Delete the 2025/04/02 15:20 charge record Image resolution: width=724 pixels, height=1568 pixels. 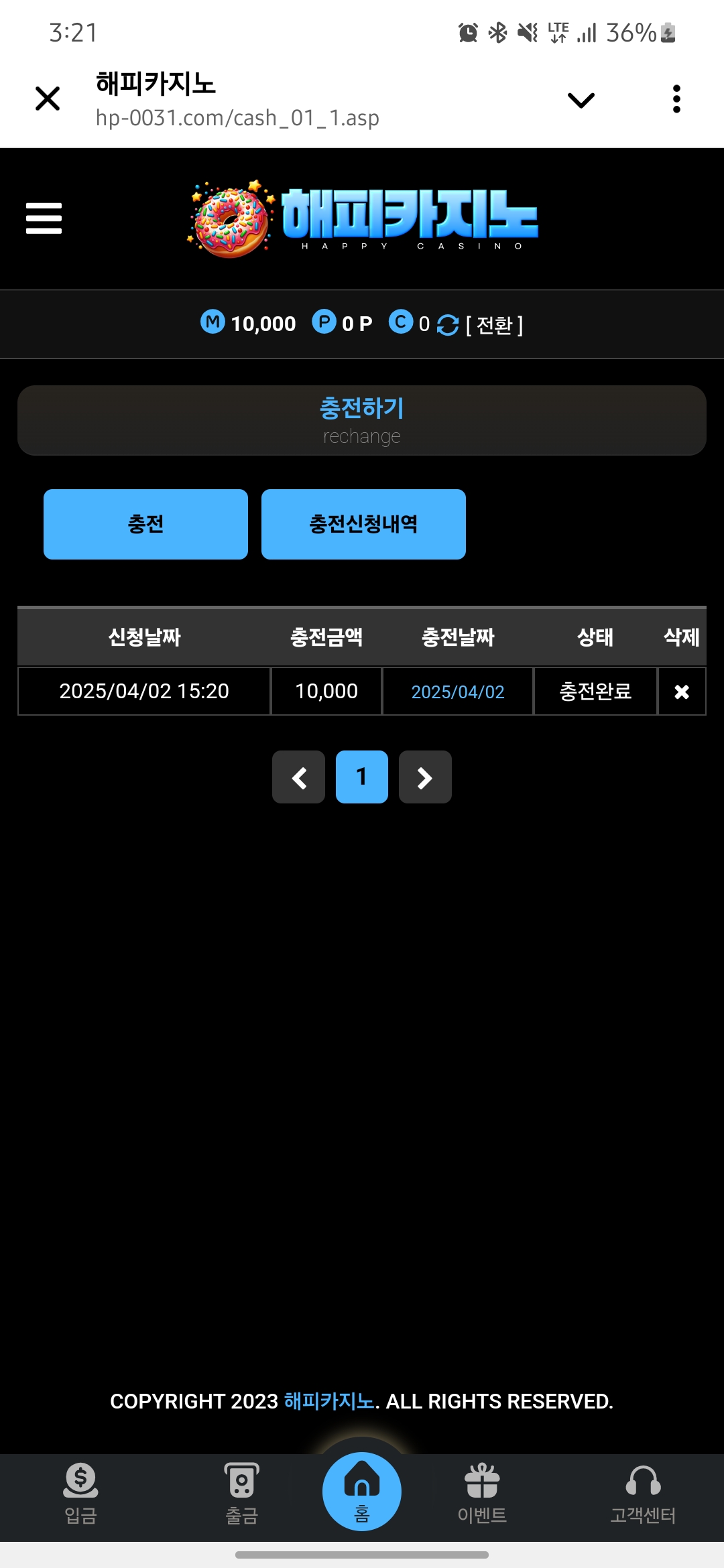click(x=681, y=692)
